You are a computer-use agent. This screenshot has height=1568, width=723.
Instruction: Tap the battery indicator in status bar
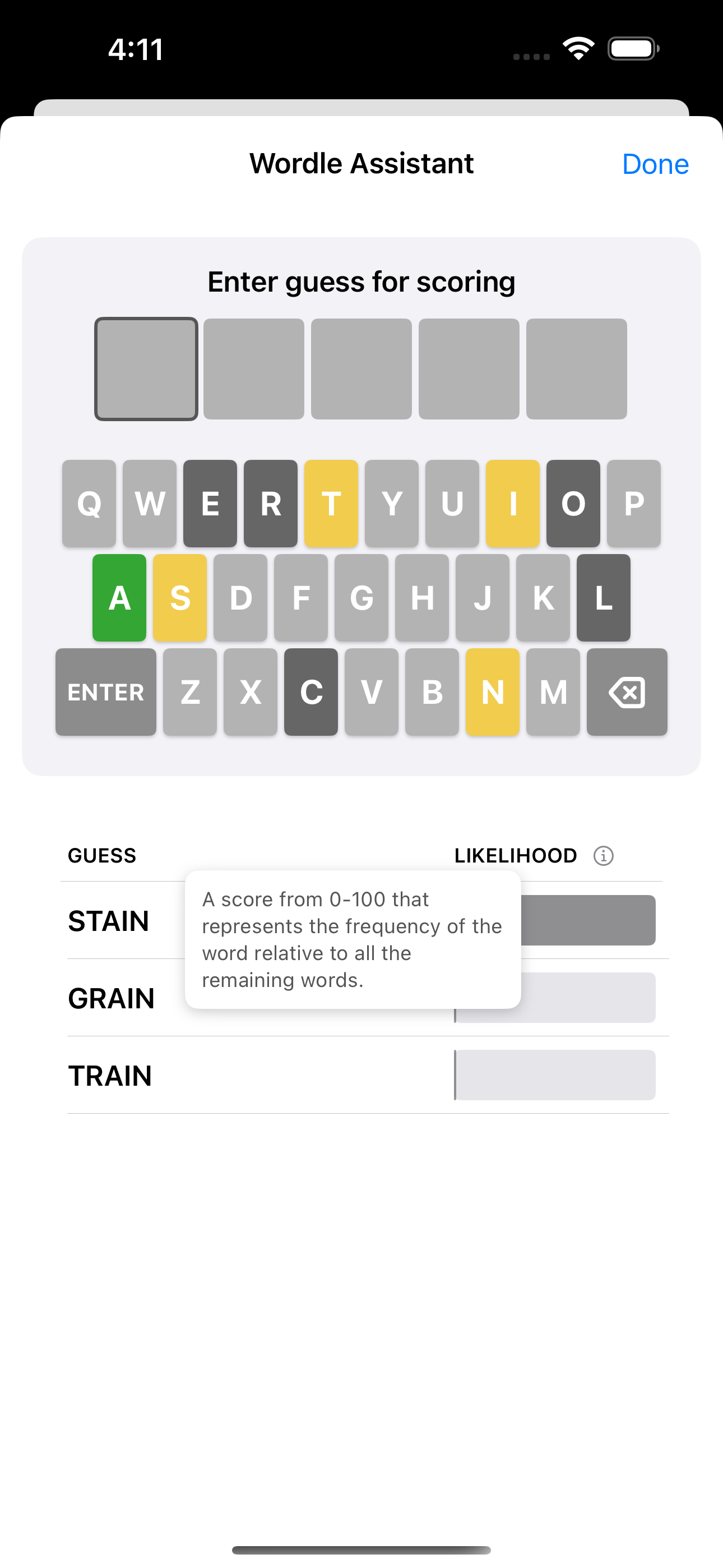pos(631,49)
